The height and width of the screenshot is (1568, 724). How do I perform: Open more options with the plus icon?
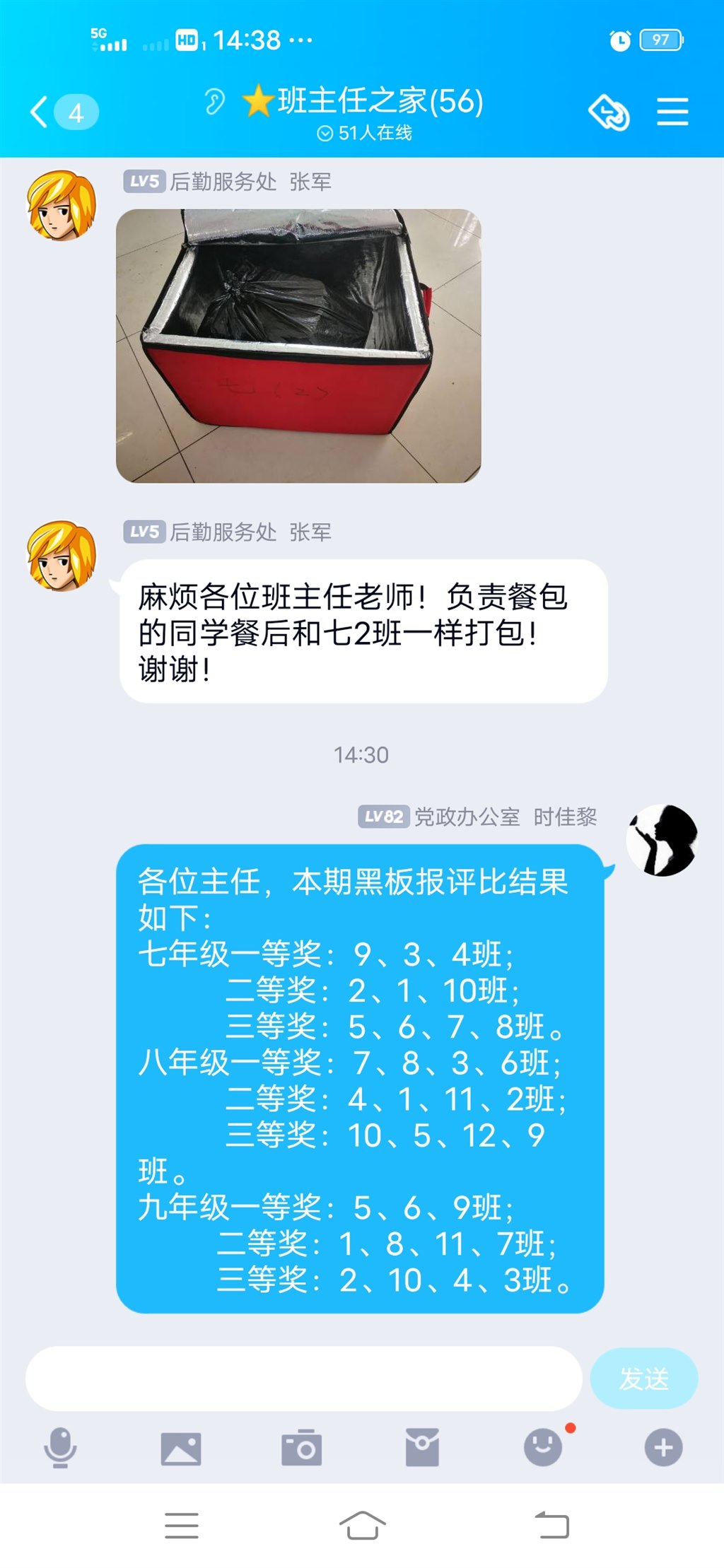663,1447
